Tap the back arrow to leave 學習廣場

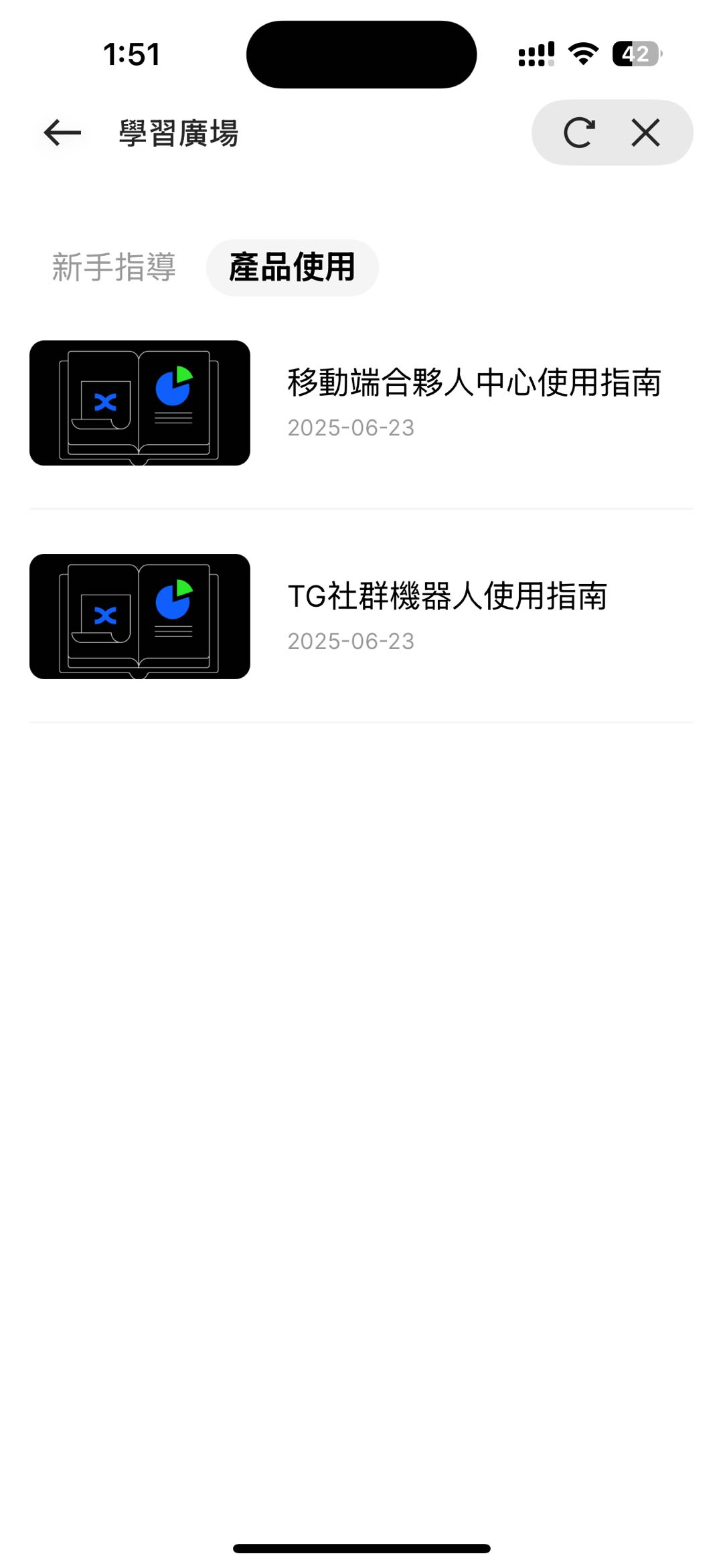tap(60, 133)
